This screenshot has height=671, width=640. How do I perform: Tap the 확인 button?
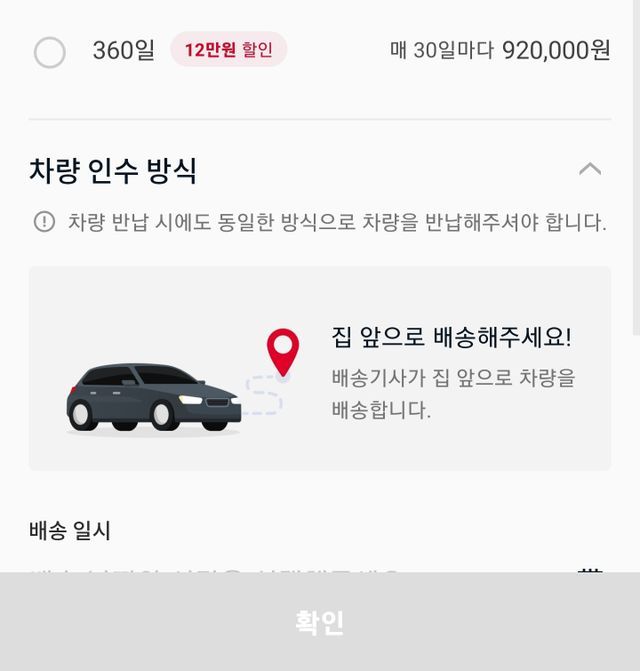(319, 622)
